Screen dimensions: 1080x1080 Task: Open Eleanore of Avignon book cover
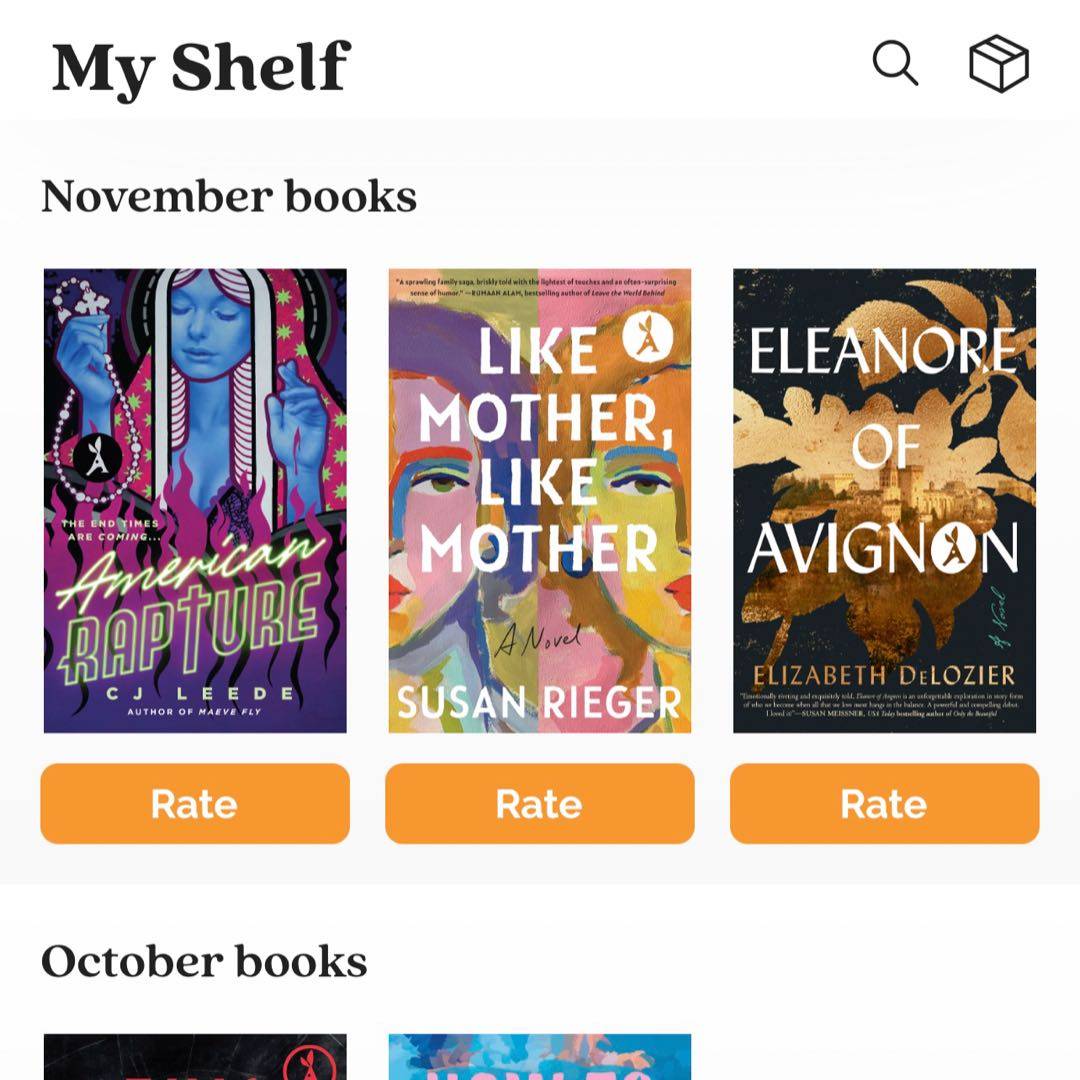(884, 500)
